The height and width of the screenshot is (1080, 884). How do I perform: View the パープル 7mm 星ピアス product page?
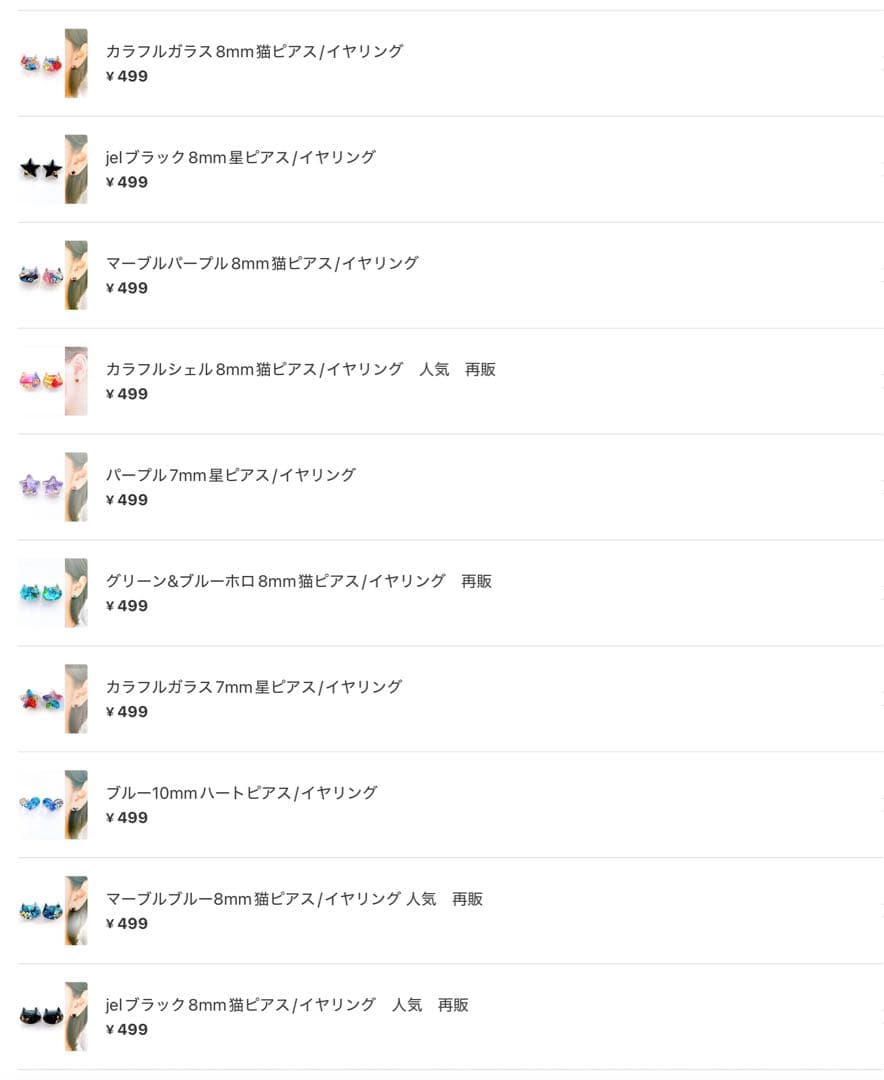(230, 475)
